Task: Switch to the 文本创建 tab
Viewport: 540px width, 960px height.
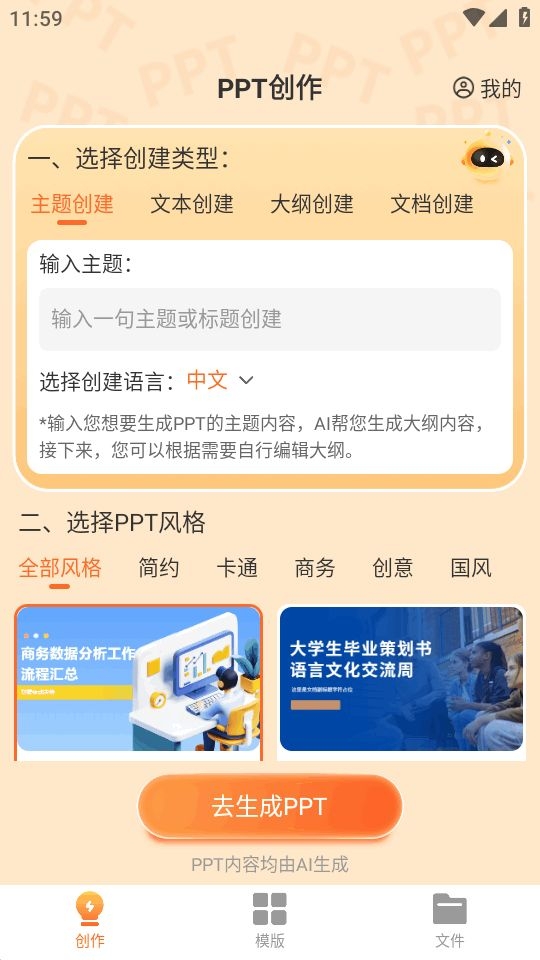Action: click(192, 204)
